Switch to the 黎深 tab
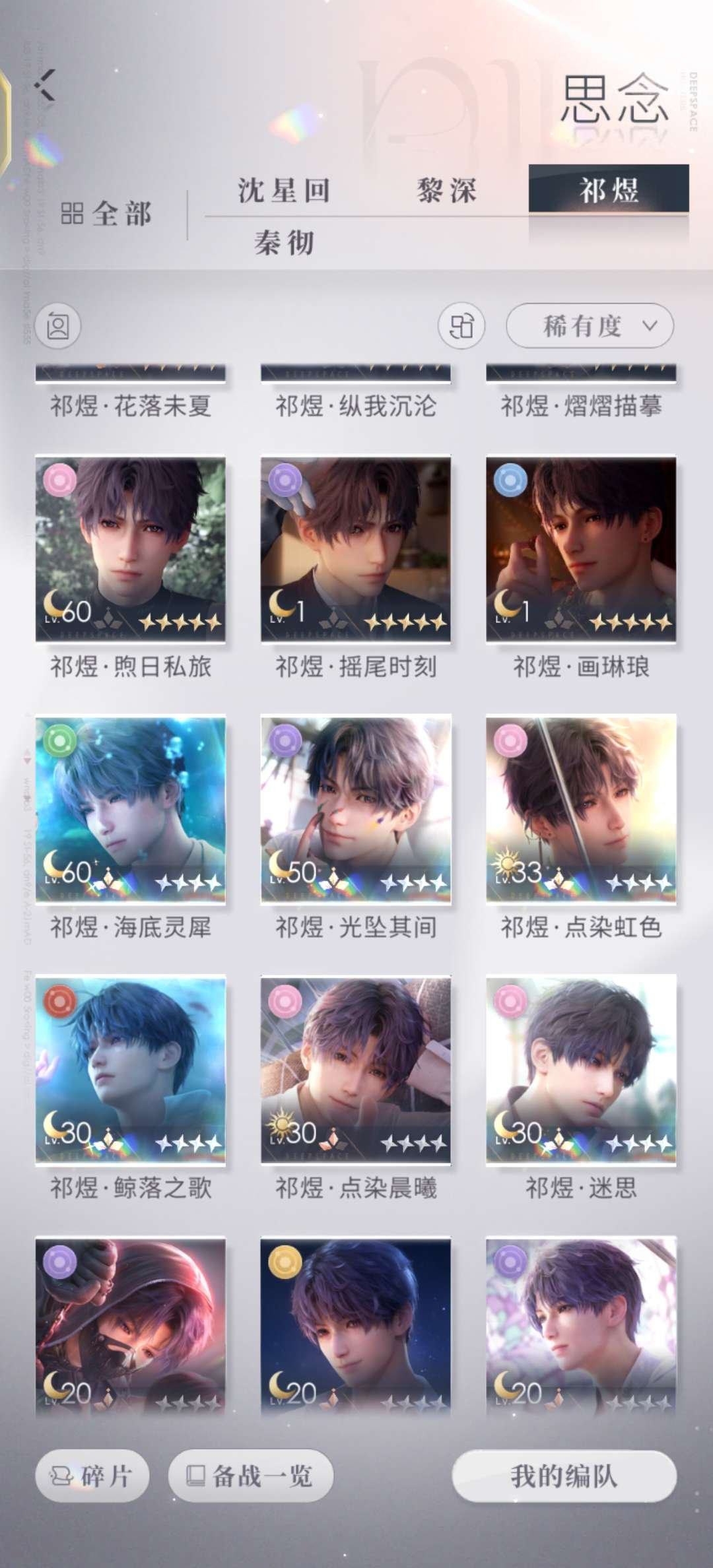 click(x=447, y=191)
